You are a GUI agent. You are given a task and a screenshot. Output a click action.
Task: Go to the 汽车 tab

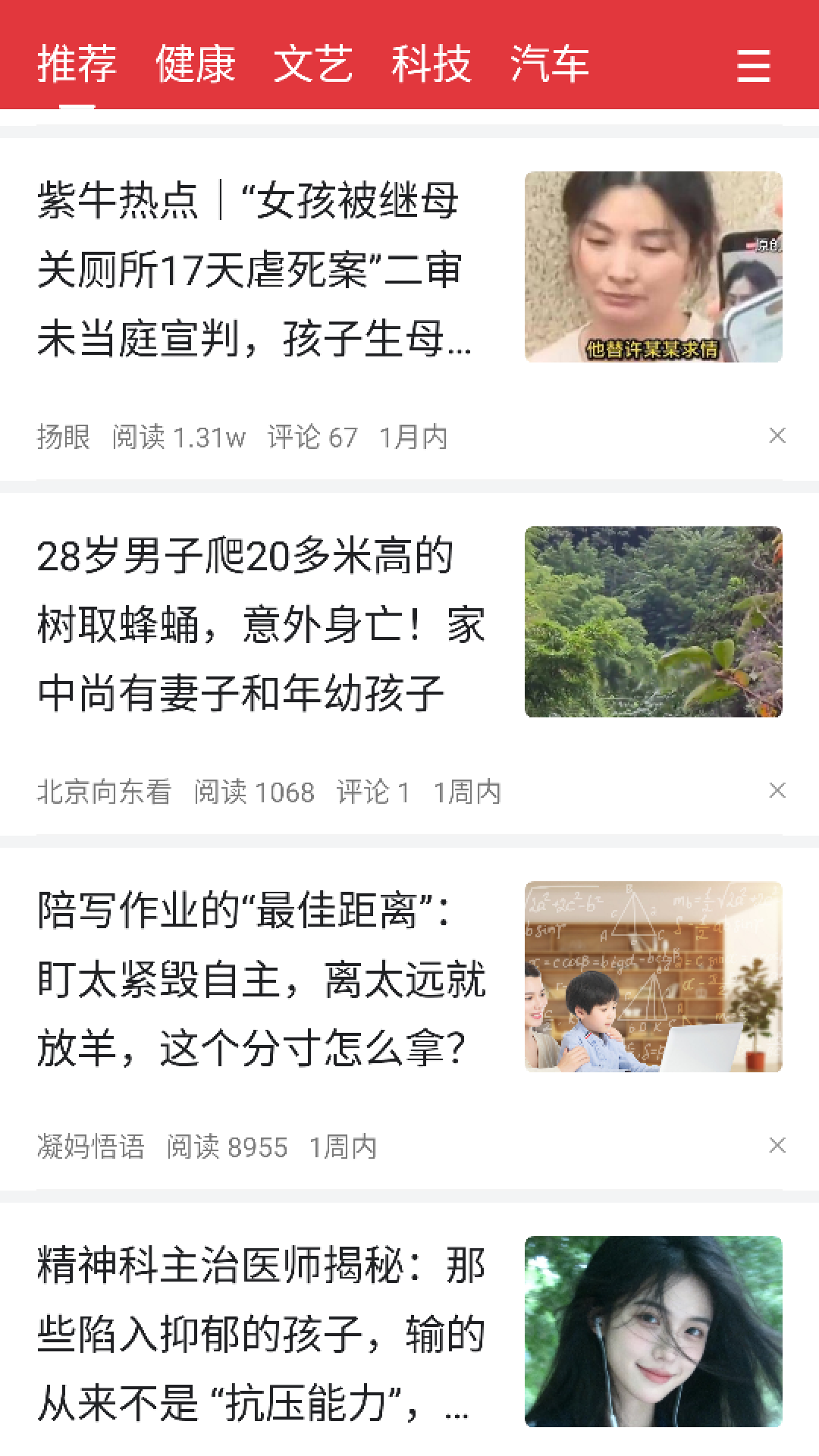click(550, 64)
